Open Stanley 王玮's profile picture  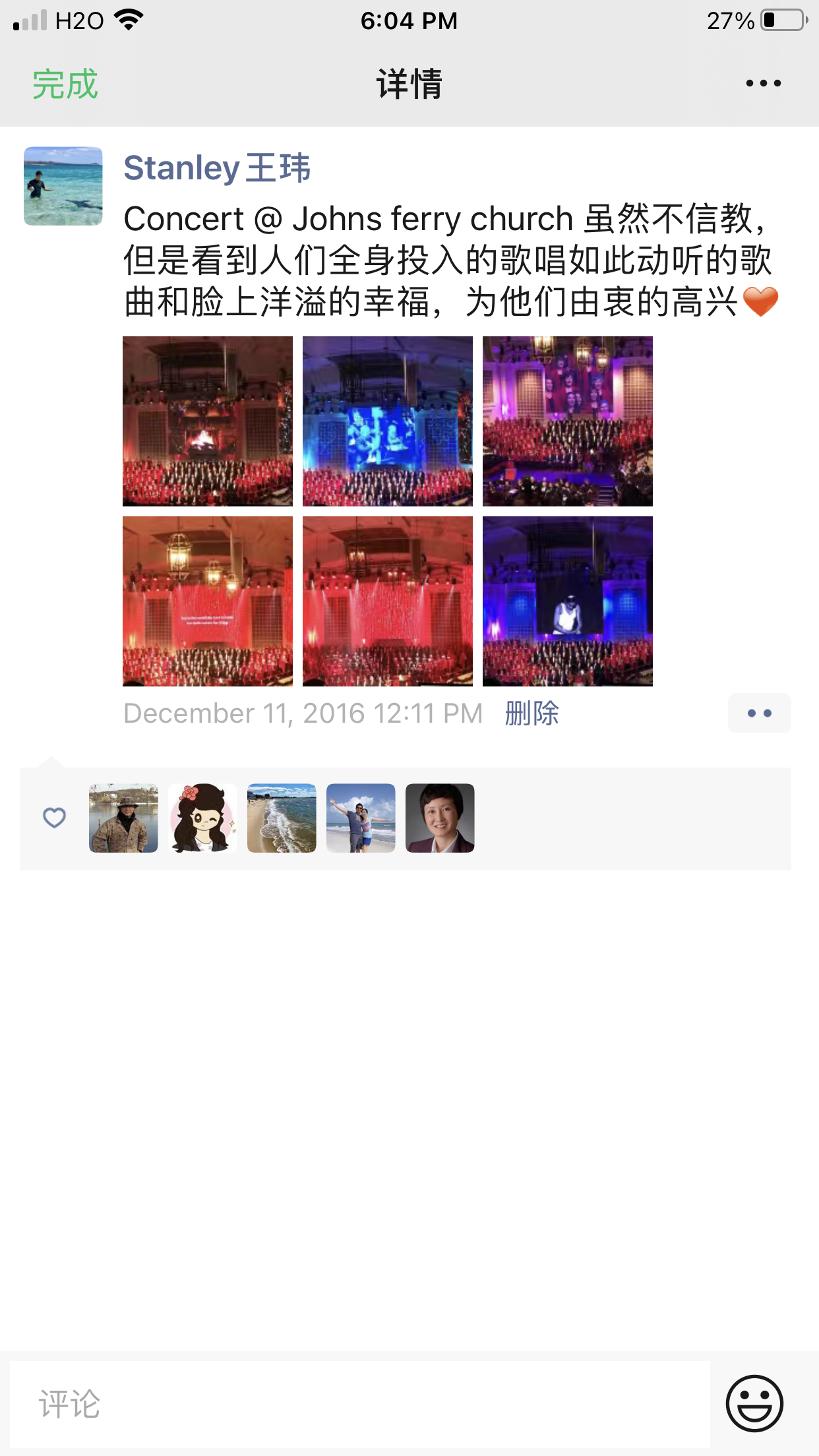(63, 186)
